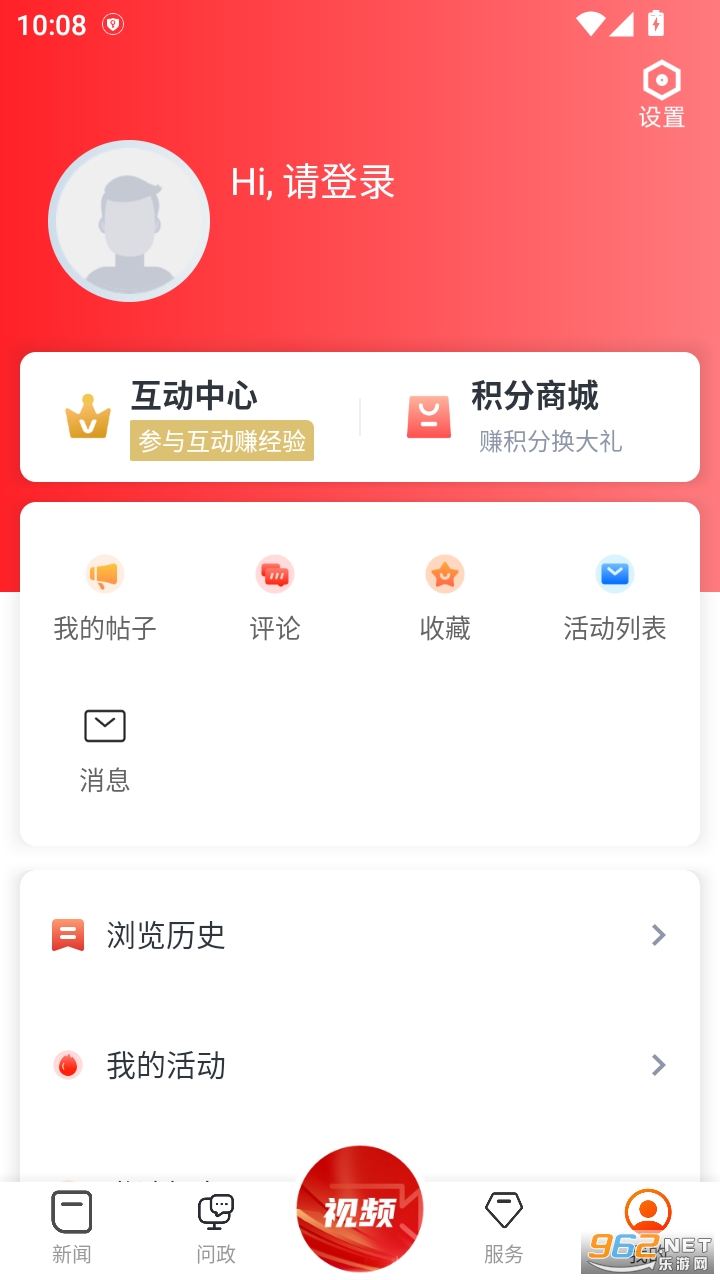This screenshot has width=720, height=1280.
Task: Tap the user avatar placeholder
Action: (128, 220)
